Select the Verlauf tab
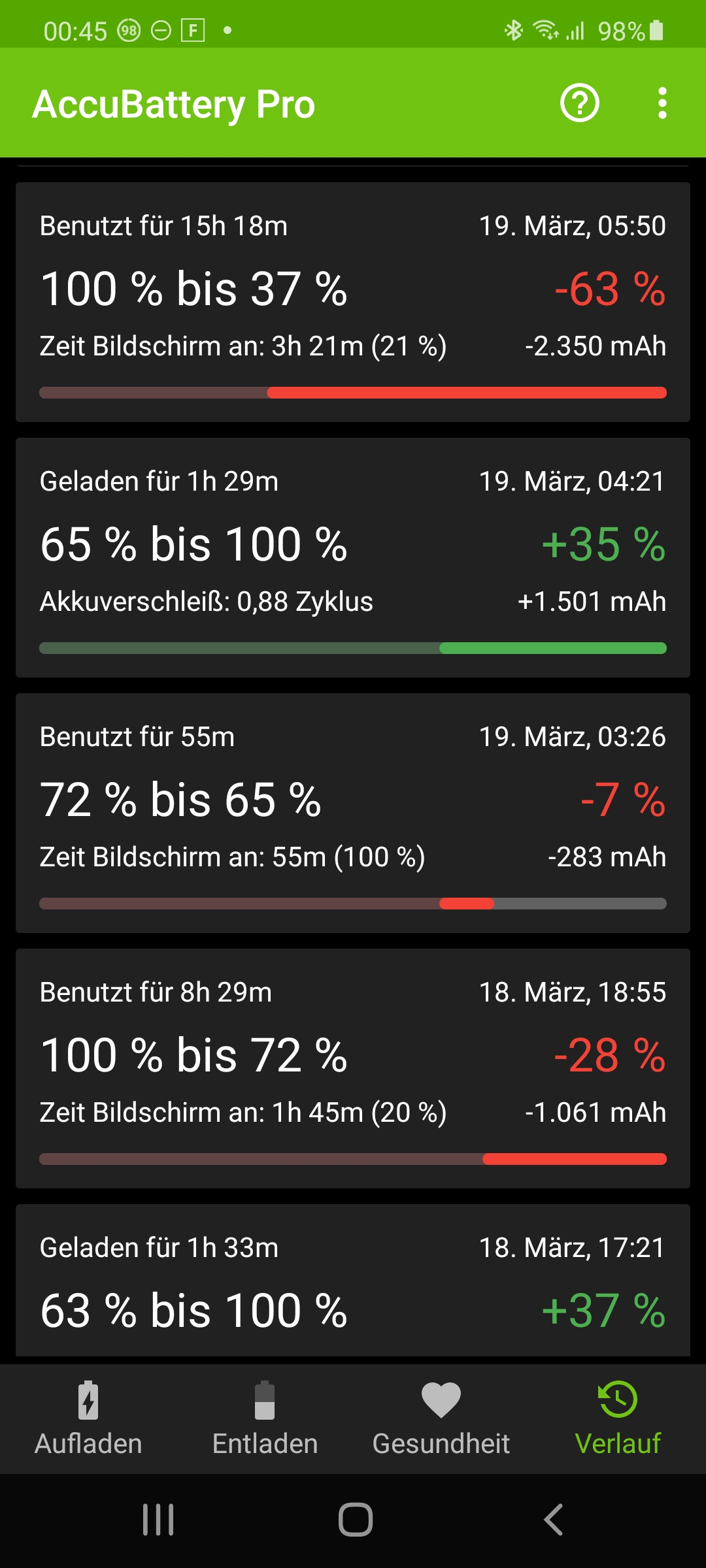The image size is (706, 1568). [618, 1418]
